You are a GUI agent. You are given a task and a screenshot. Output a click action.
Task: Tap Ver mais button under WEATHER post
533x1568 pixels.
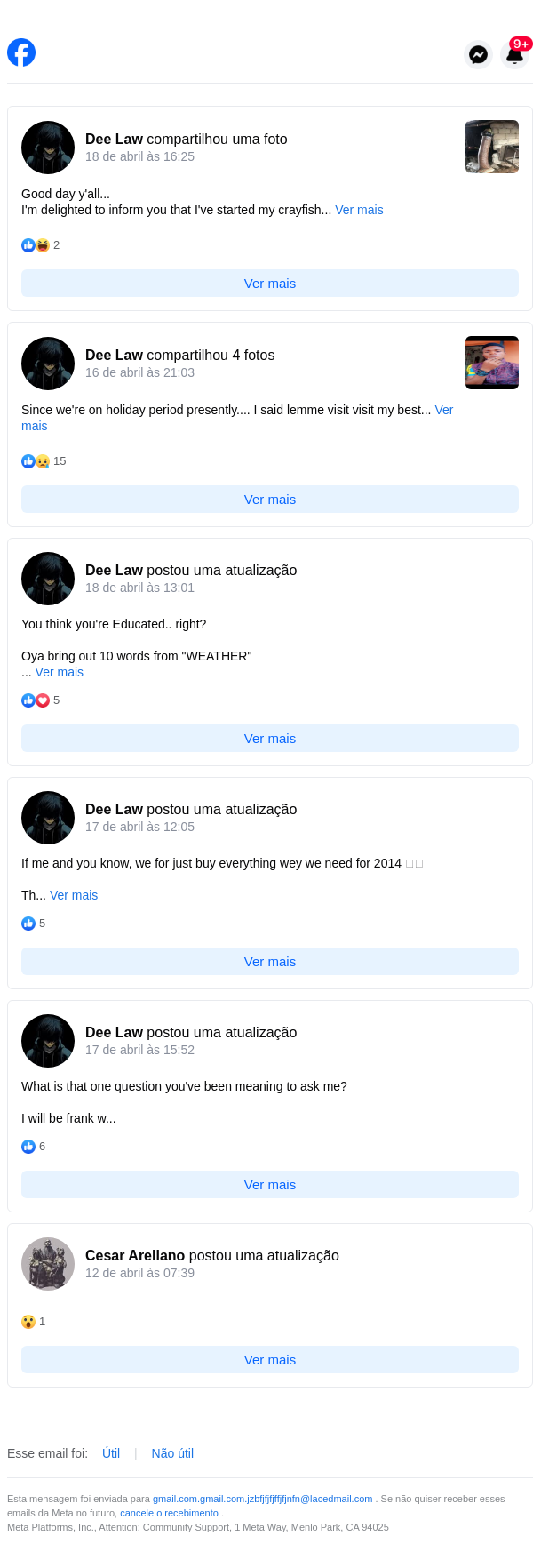(x=270, y=739)
